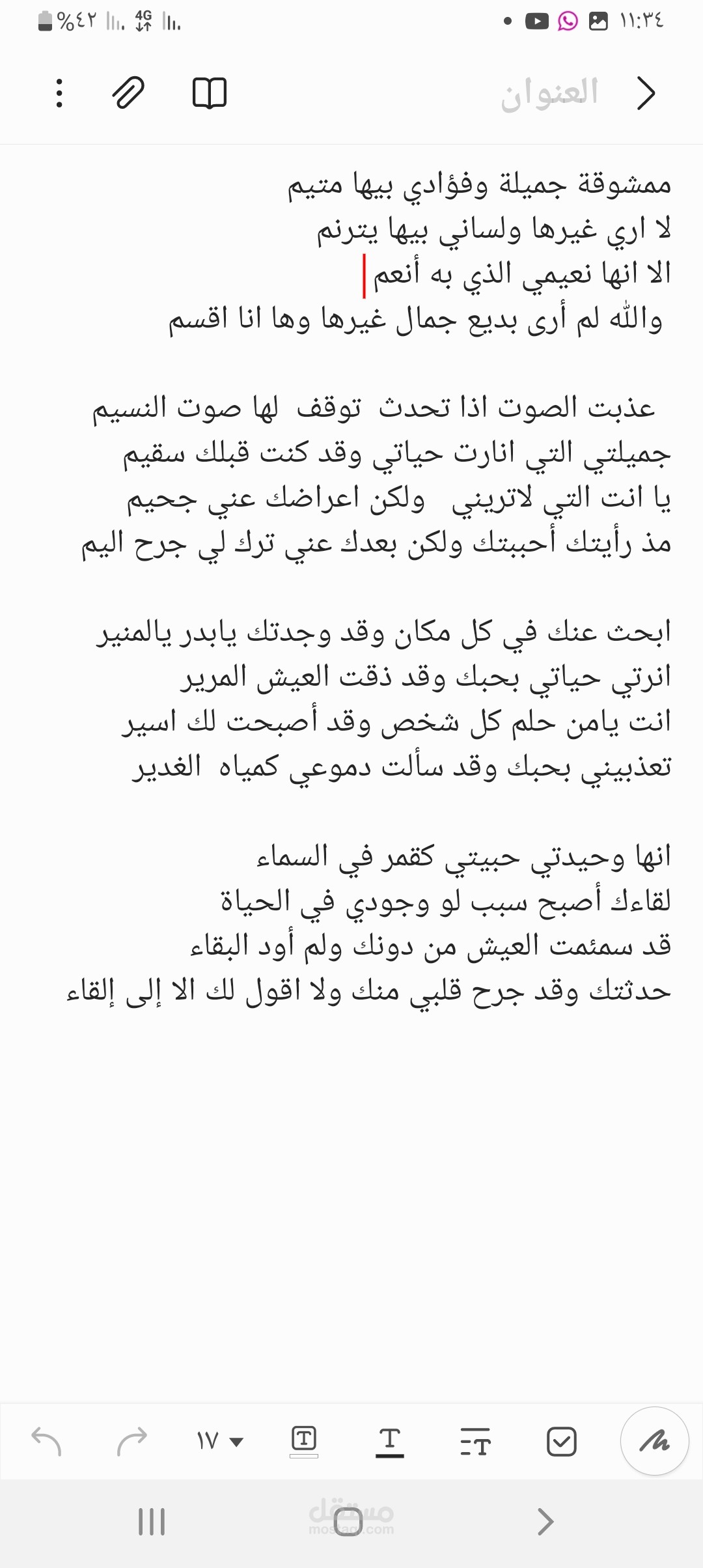Tap the system home button
703x1568 pixels.
[x=348, y=1522]
